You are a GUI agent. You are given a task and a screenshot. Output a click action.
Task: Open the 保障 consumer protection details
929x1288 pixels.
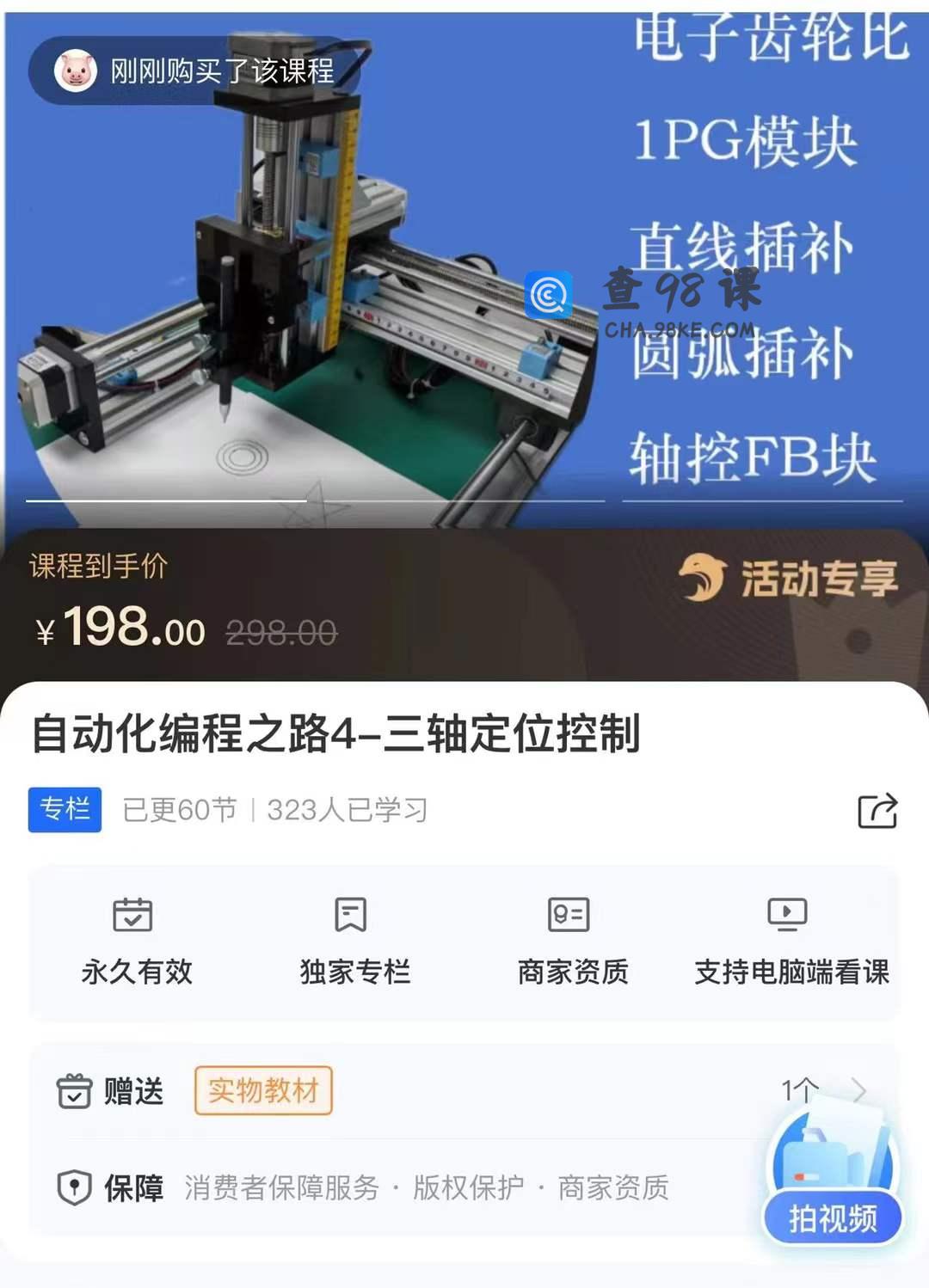(x=387, y=1188)
